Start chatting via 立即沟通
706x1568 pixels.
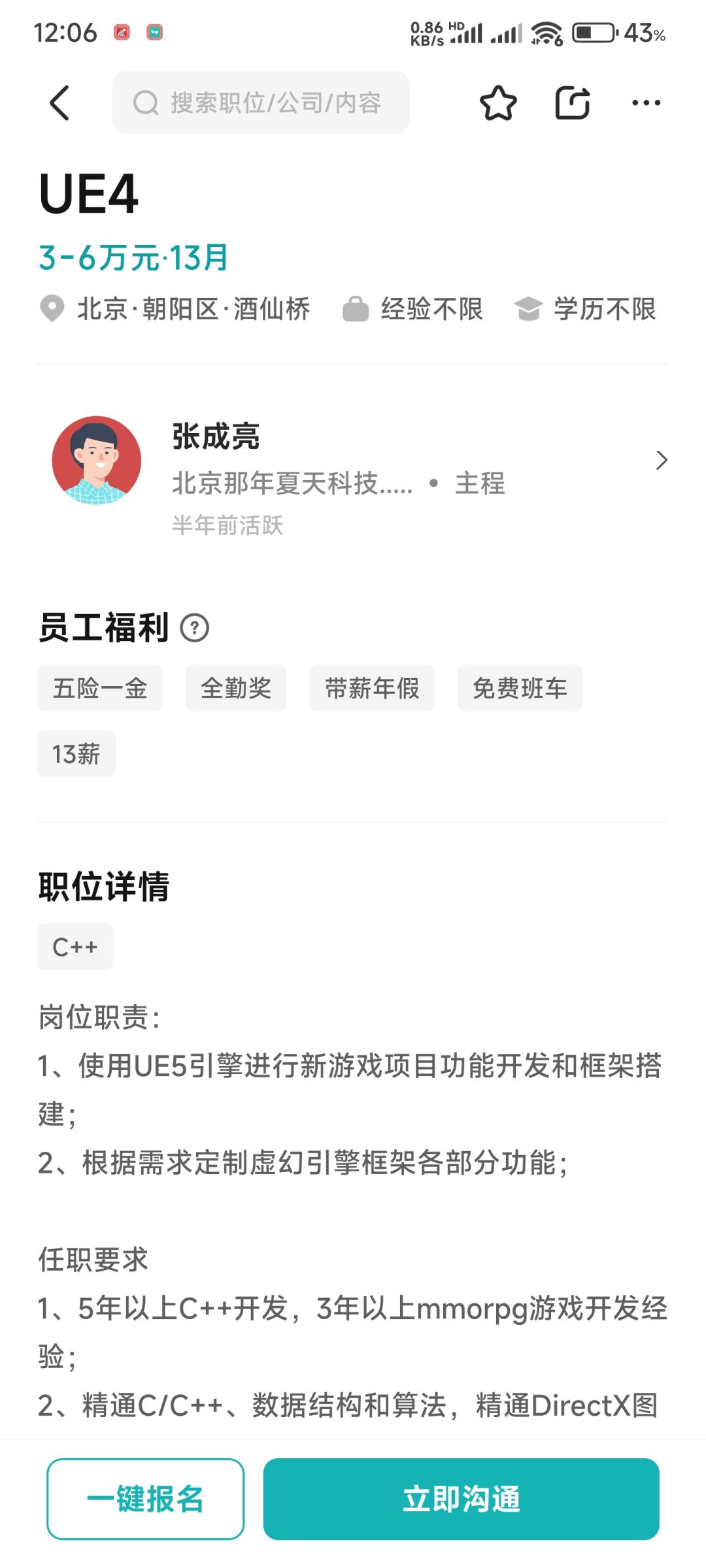click(x=461, y=1499)
